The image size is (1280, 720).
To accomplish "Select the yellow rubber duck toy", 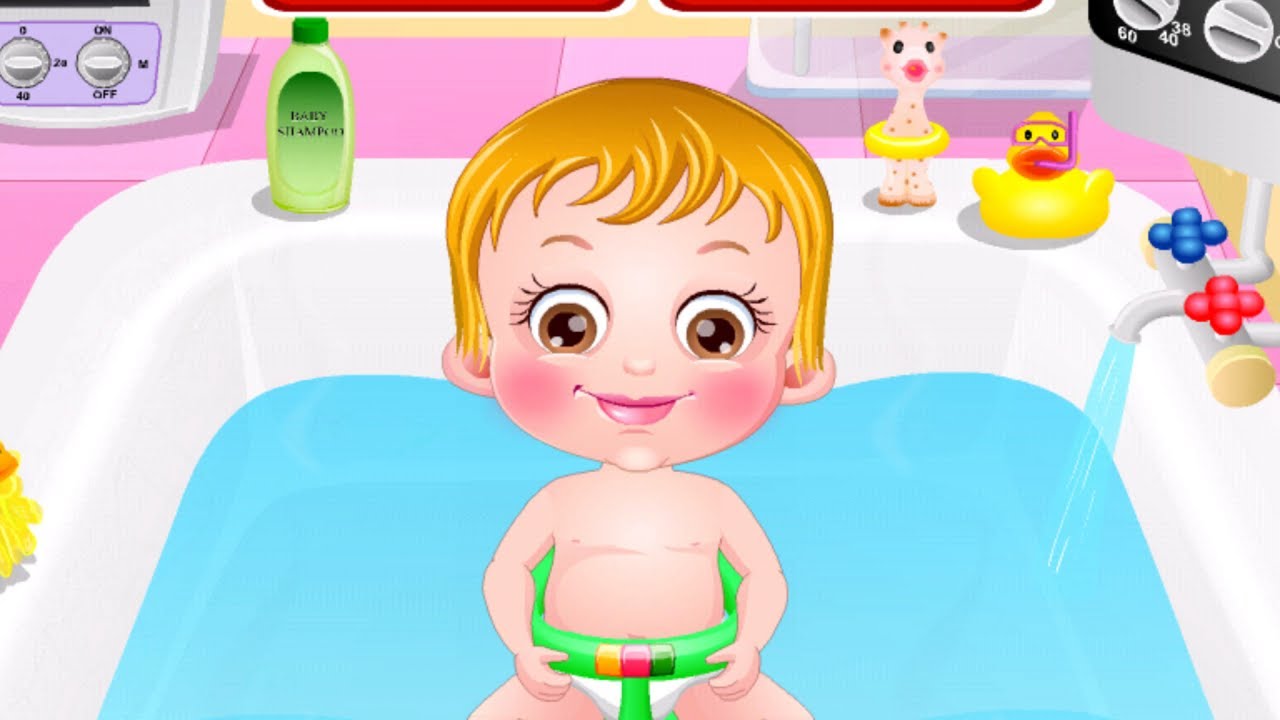I will [x=1042, y=176].
